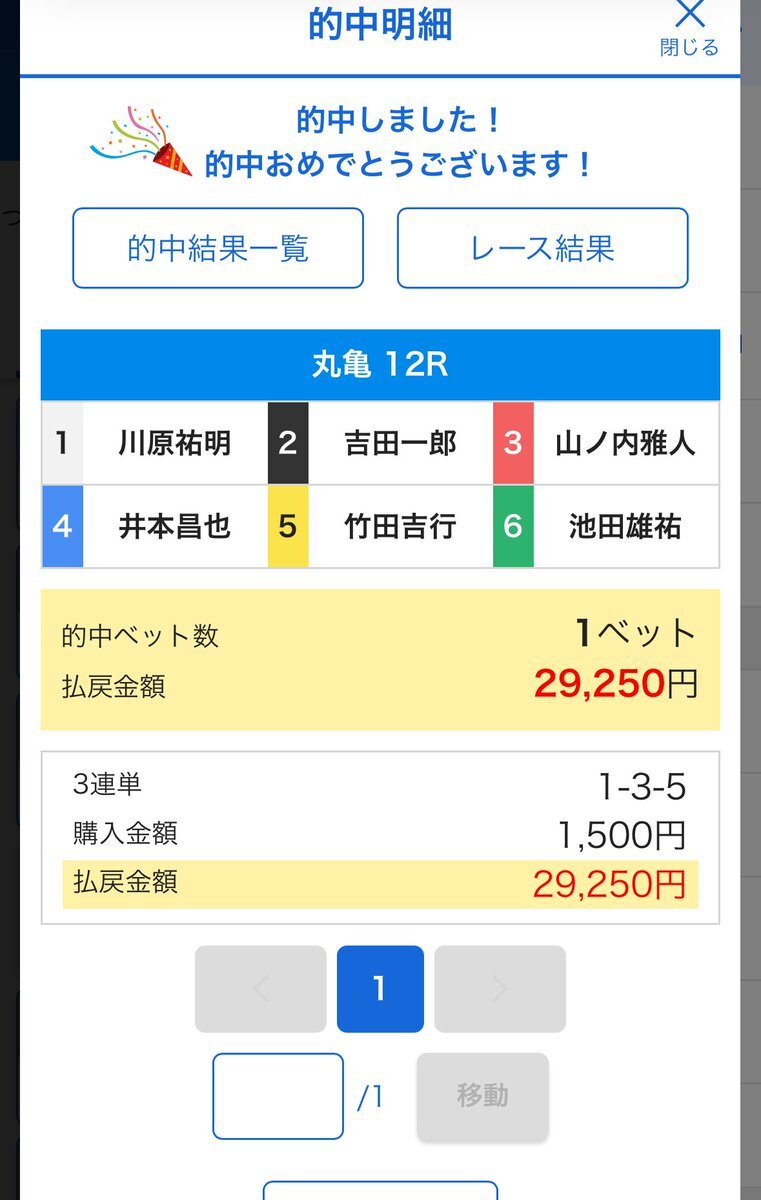This screenshot has width=761, height=1200.
Task: Focus the page number input field
Action: coord(278,1096)
